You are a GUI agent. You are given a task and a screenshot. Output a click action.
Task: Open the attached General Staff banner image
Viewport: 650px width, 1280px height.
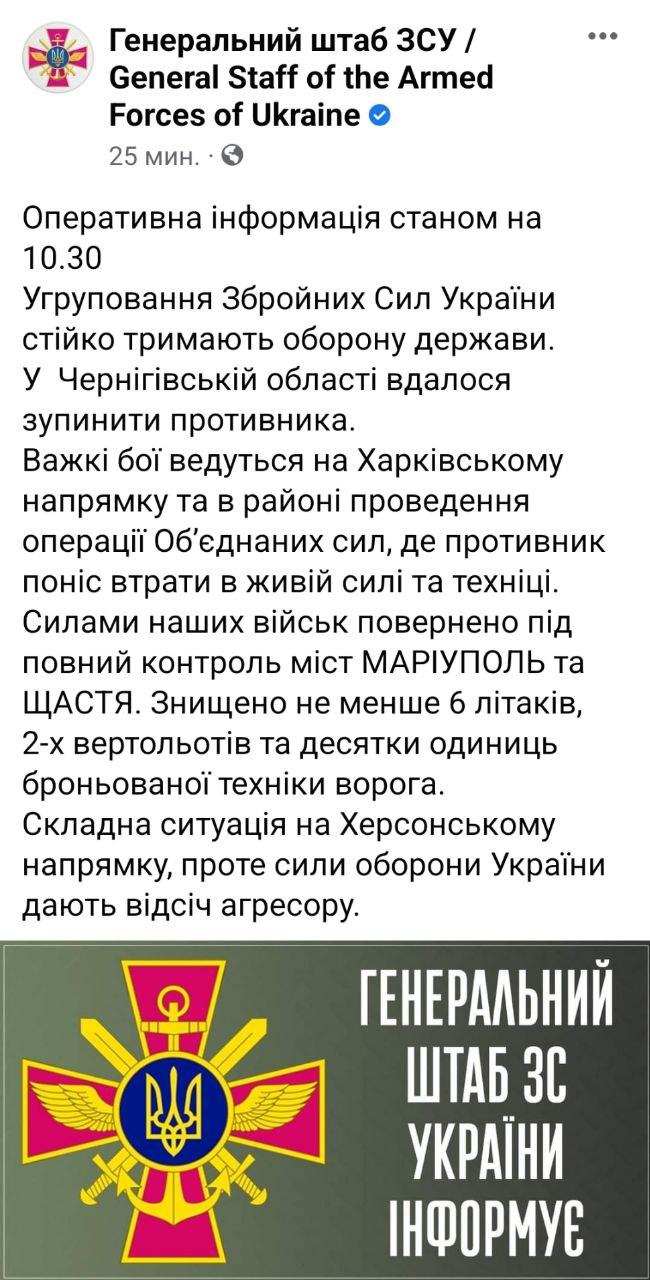tap(325, 1110)
